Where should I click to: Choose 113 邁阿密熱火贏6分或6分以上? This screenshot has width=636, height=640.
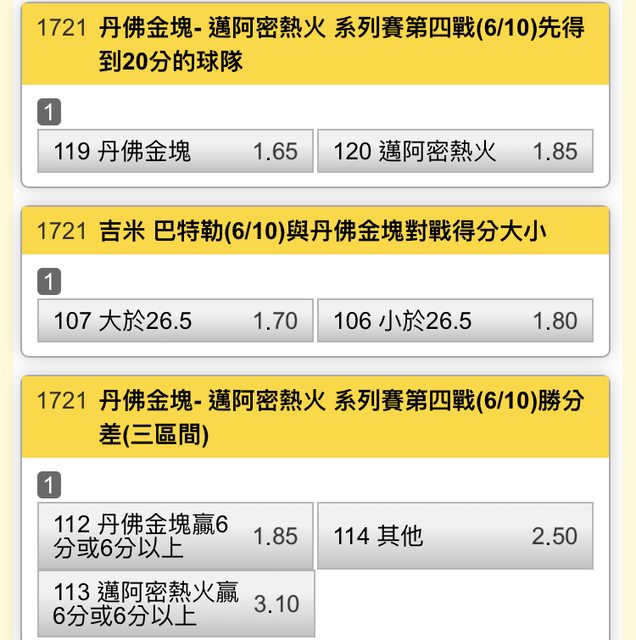(176, 603)
